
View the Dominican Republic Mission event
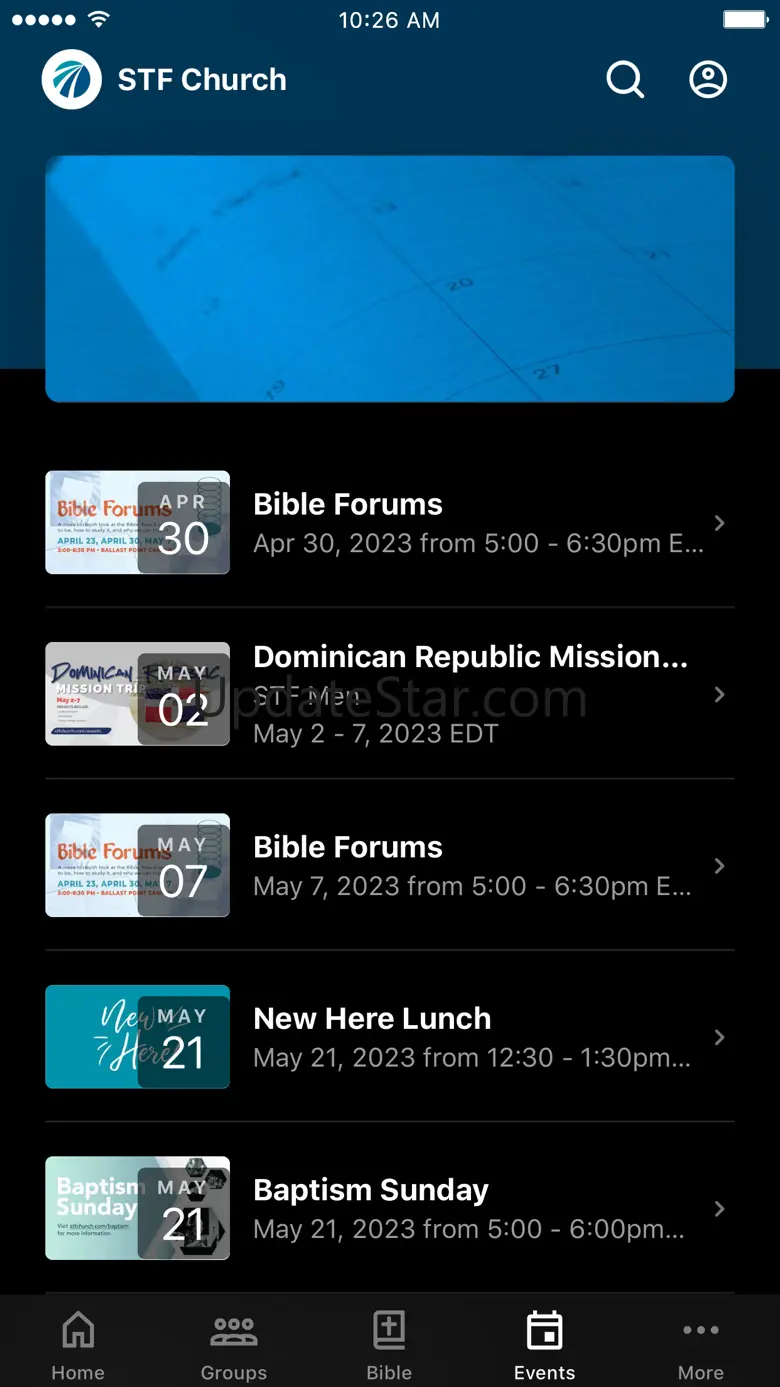[x=390, y=694]
